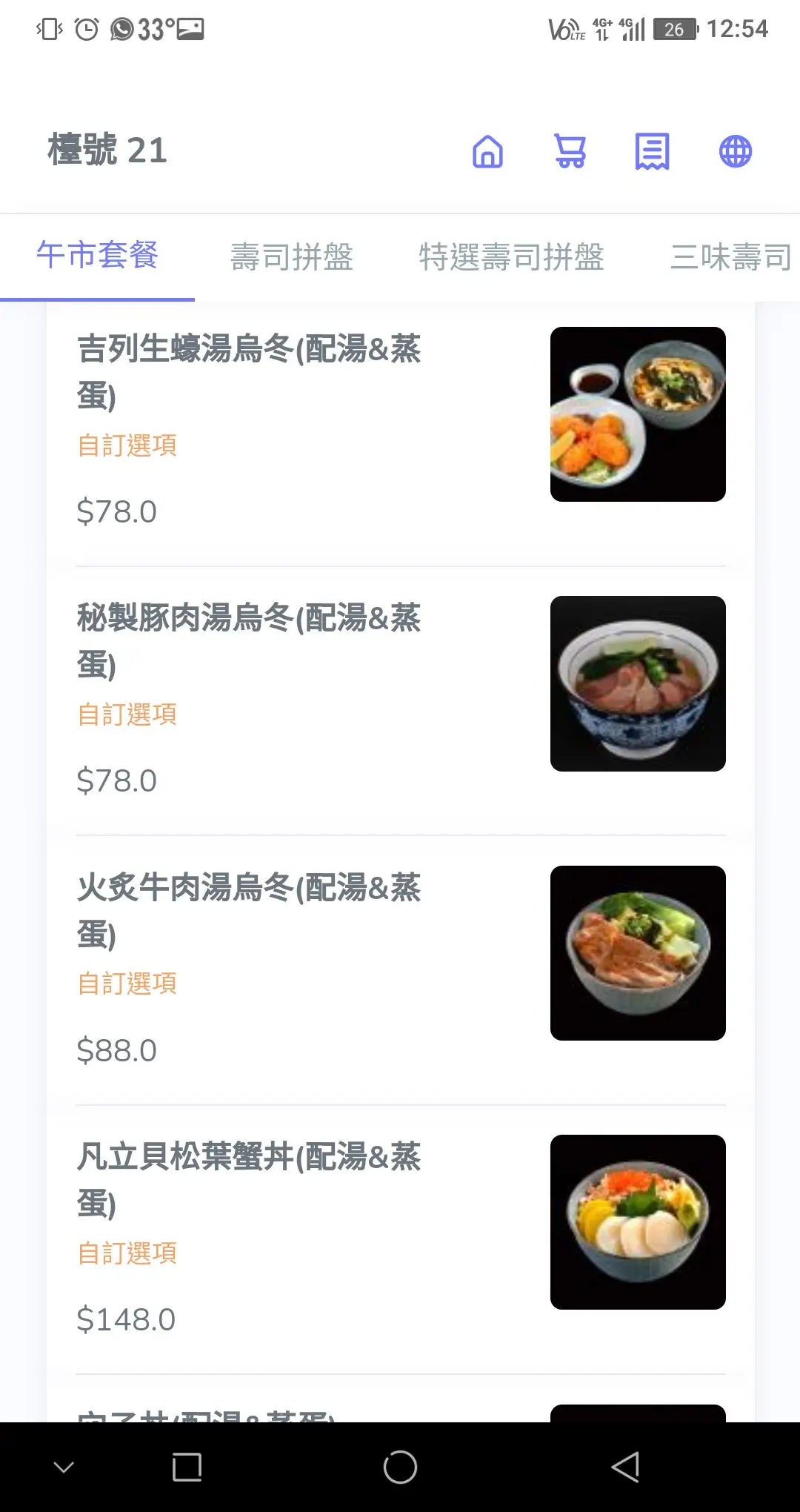The height and width of the screenshot is (1512, 800).
Task: Select the 三味壽司 category tab
Action: pyautogui.click(x=730, y=255)
